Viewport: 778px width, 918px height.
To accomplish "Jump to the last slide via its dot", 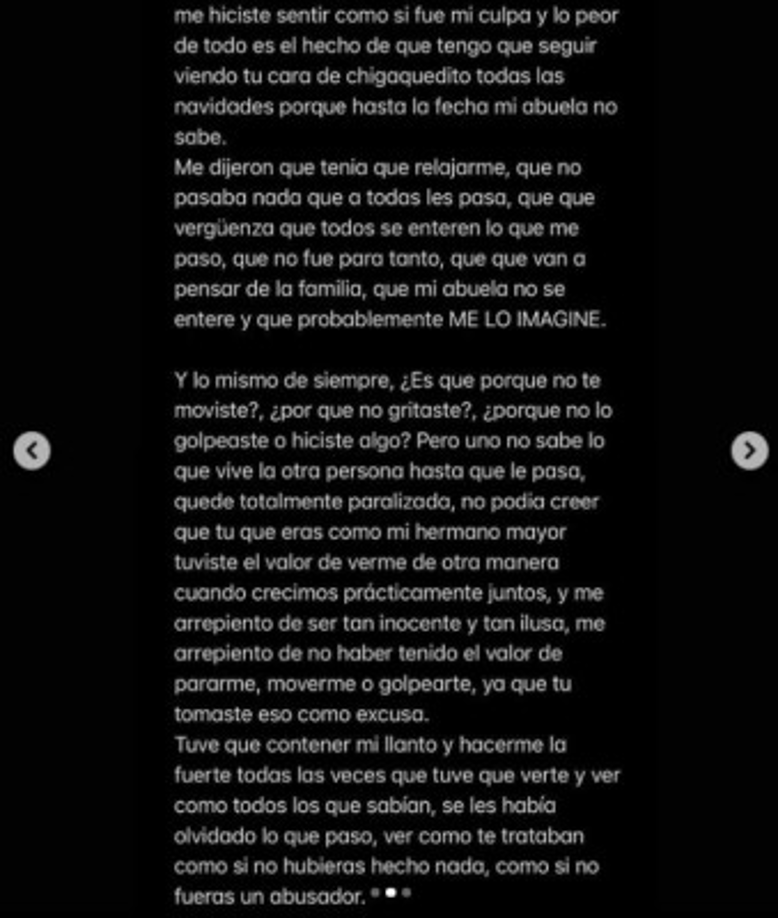I will point(406,892).
